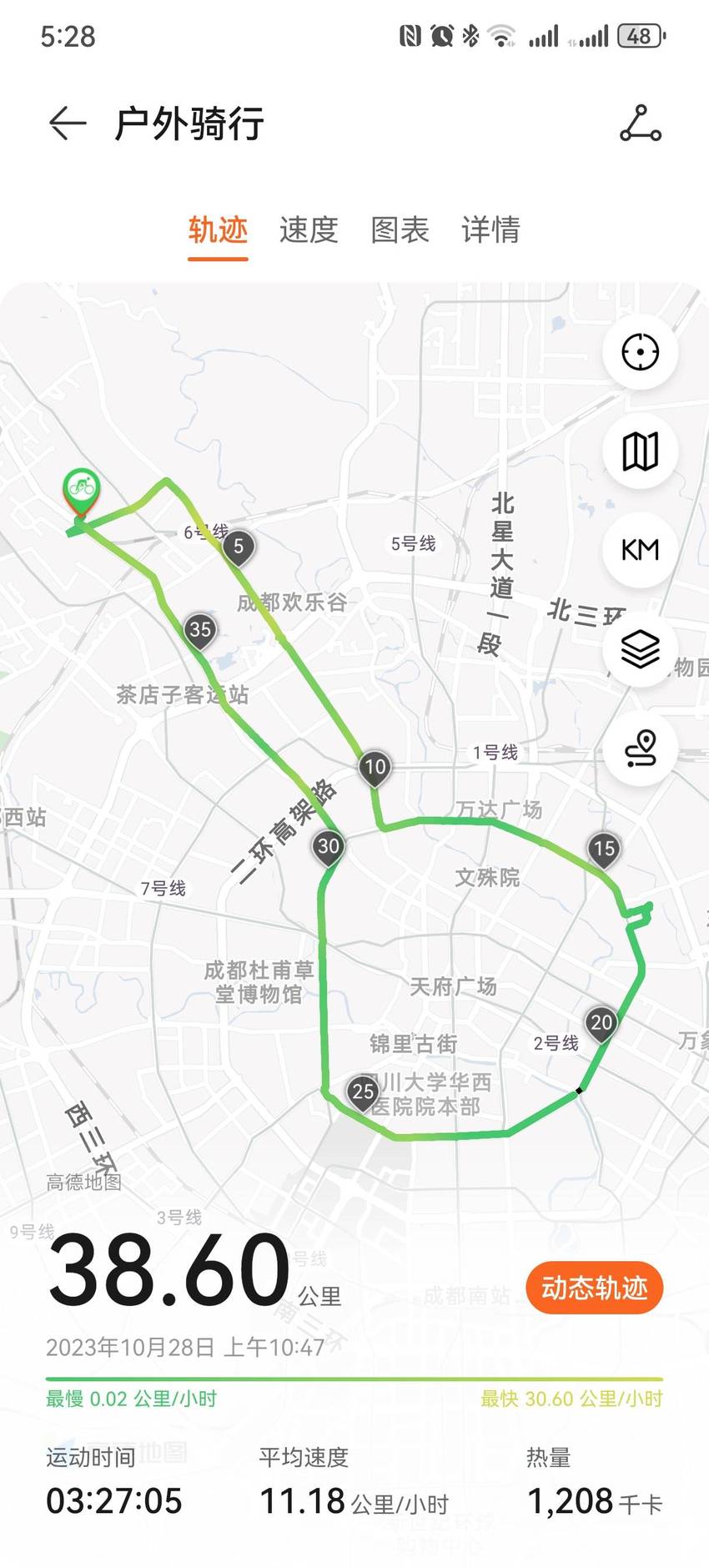709x1568 pixels.
Task: Switch to the 速度 tab
Action: coord(309,229)
